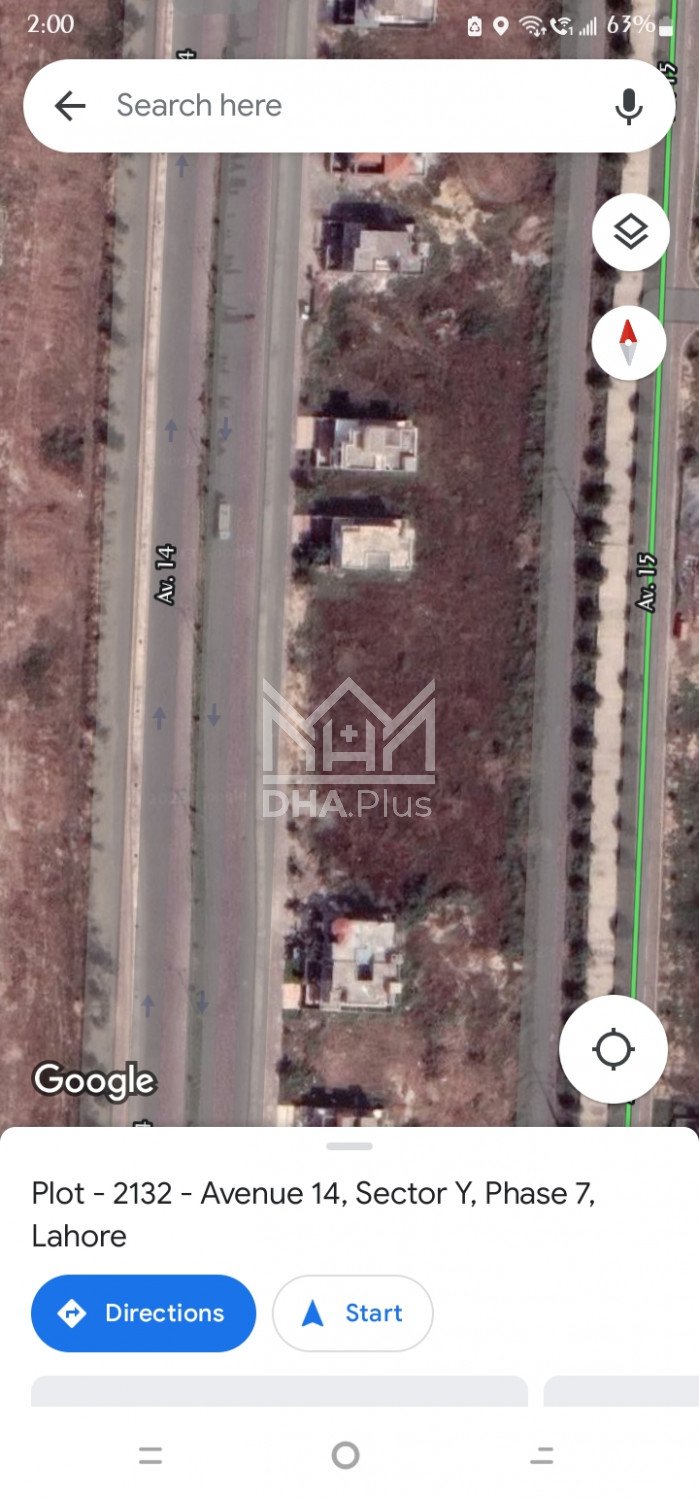Screen dimensions: 699x1500
Task: Center map on my current location
Action: 612,1050
